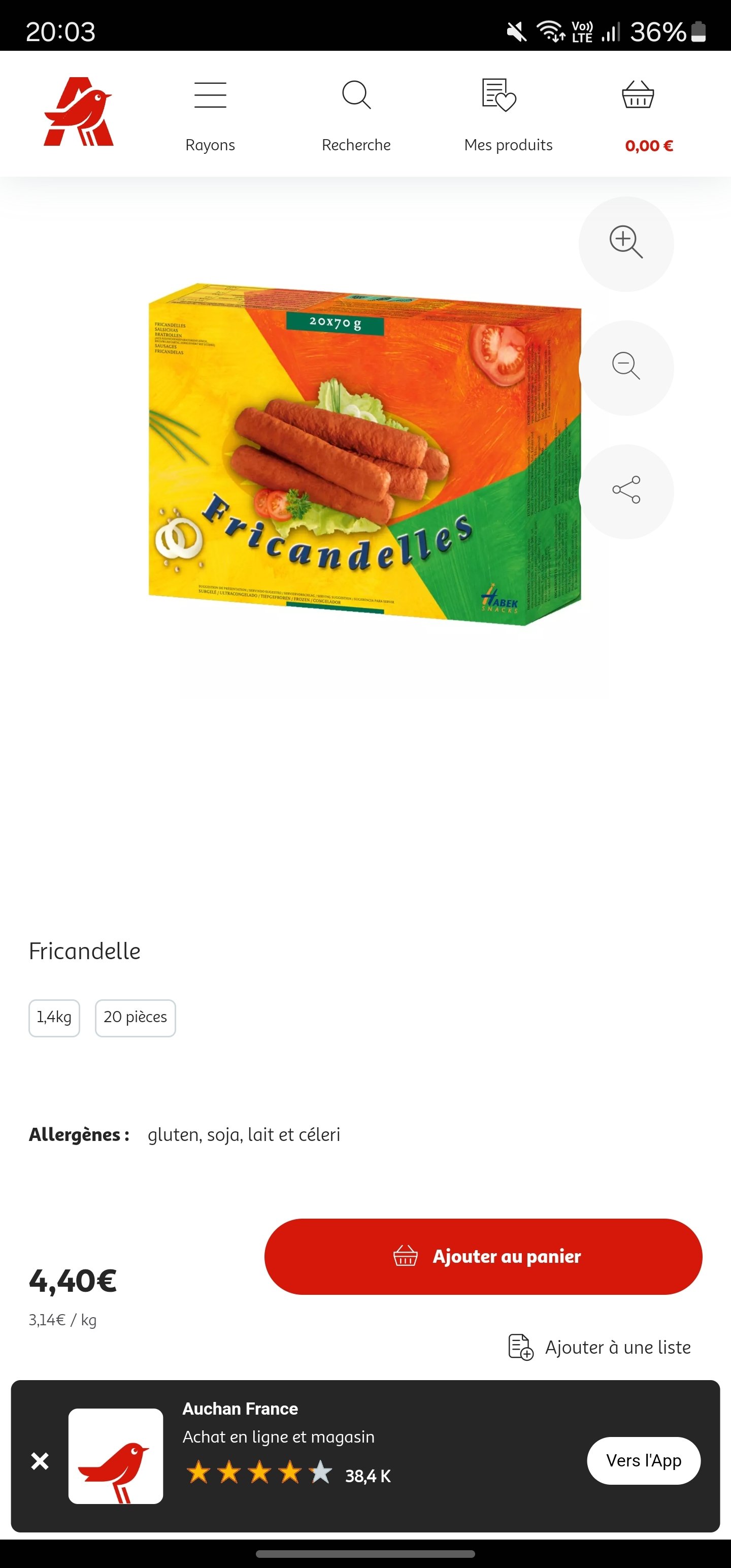Zoom in on the product image

[x=626, y=244]
